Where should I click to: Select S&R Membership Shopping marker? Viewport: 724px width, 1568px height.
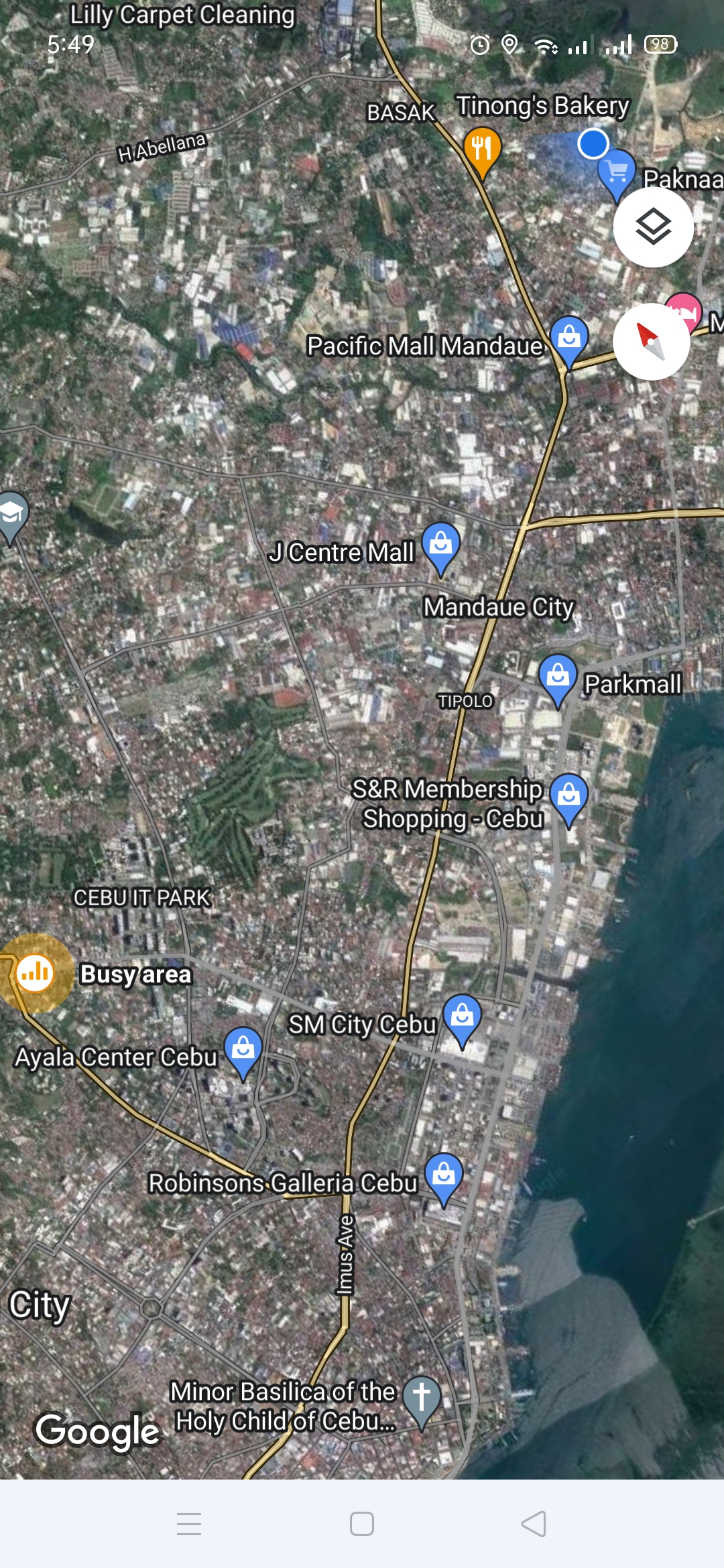point(568,796)
